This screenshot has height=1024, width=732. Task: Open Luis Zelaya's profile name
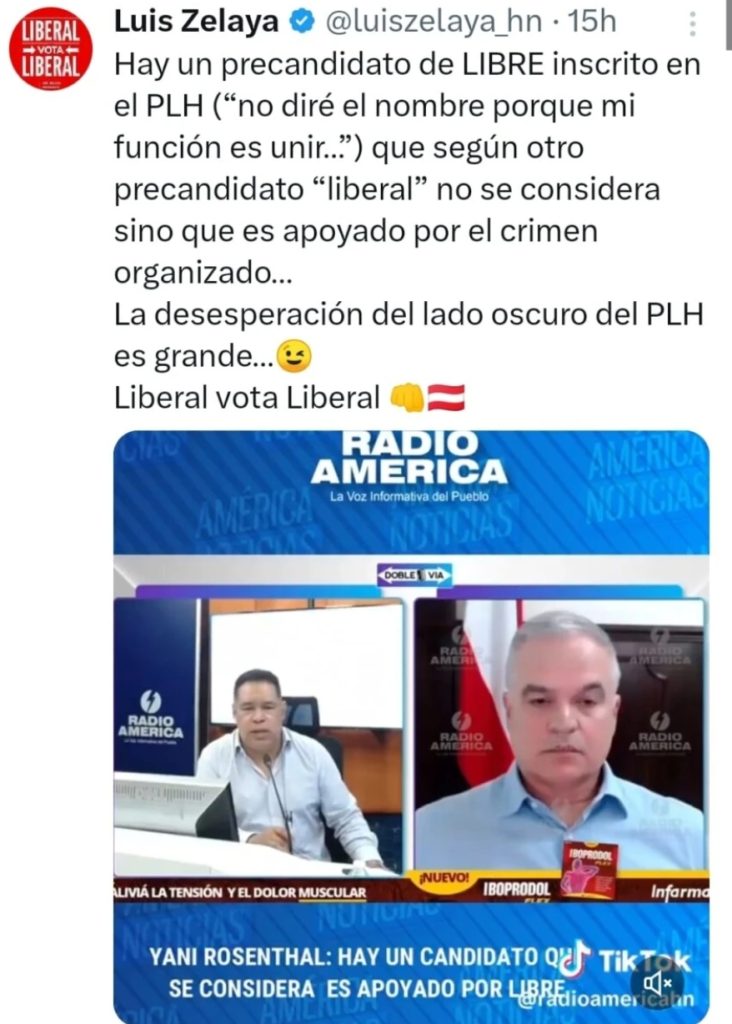[196, 20]
